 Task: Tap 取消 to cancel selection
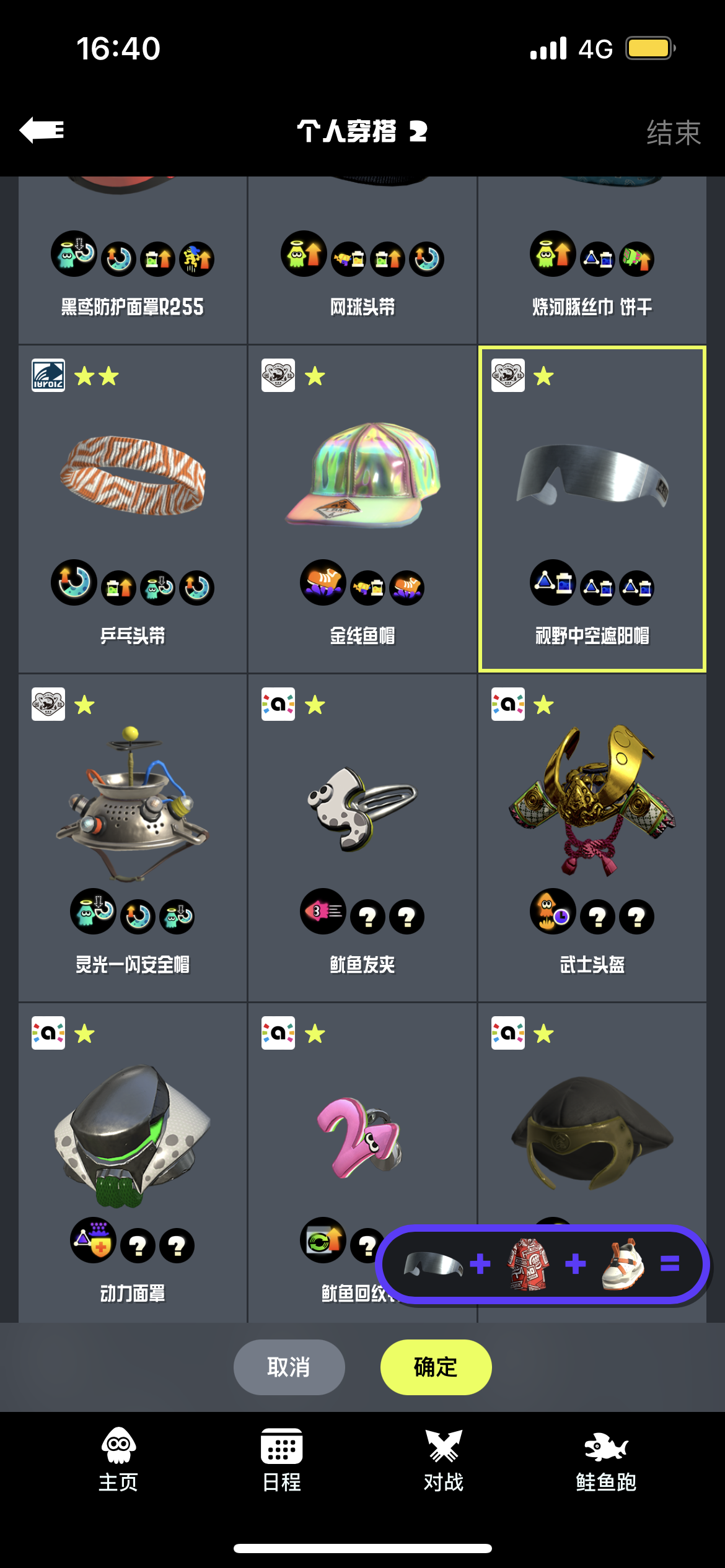(289, 1367)
